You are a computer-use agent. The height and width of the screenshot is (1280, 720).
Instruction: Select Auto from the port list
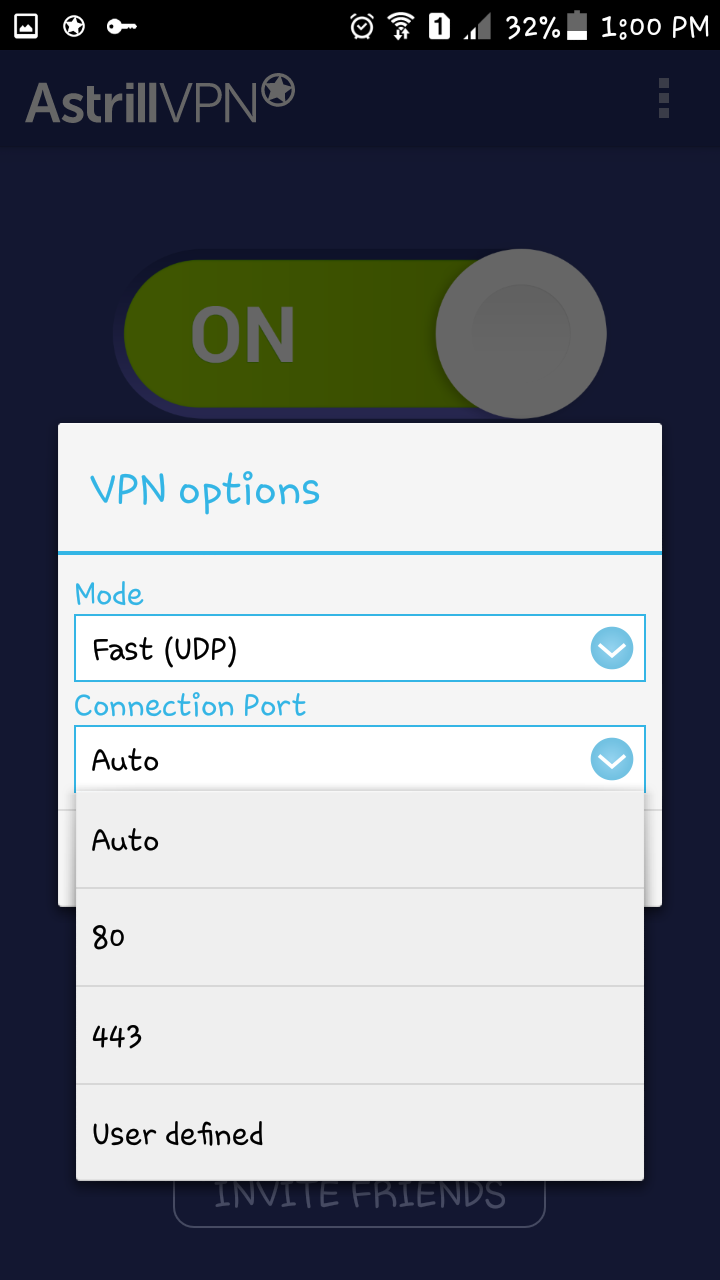pos(359,840)
